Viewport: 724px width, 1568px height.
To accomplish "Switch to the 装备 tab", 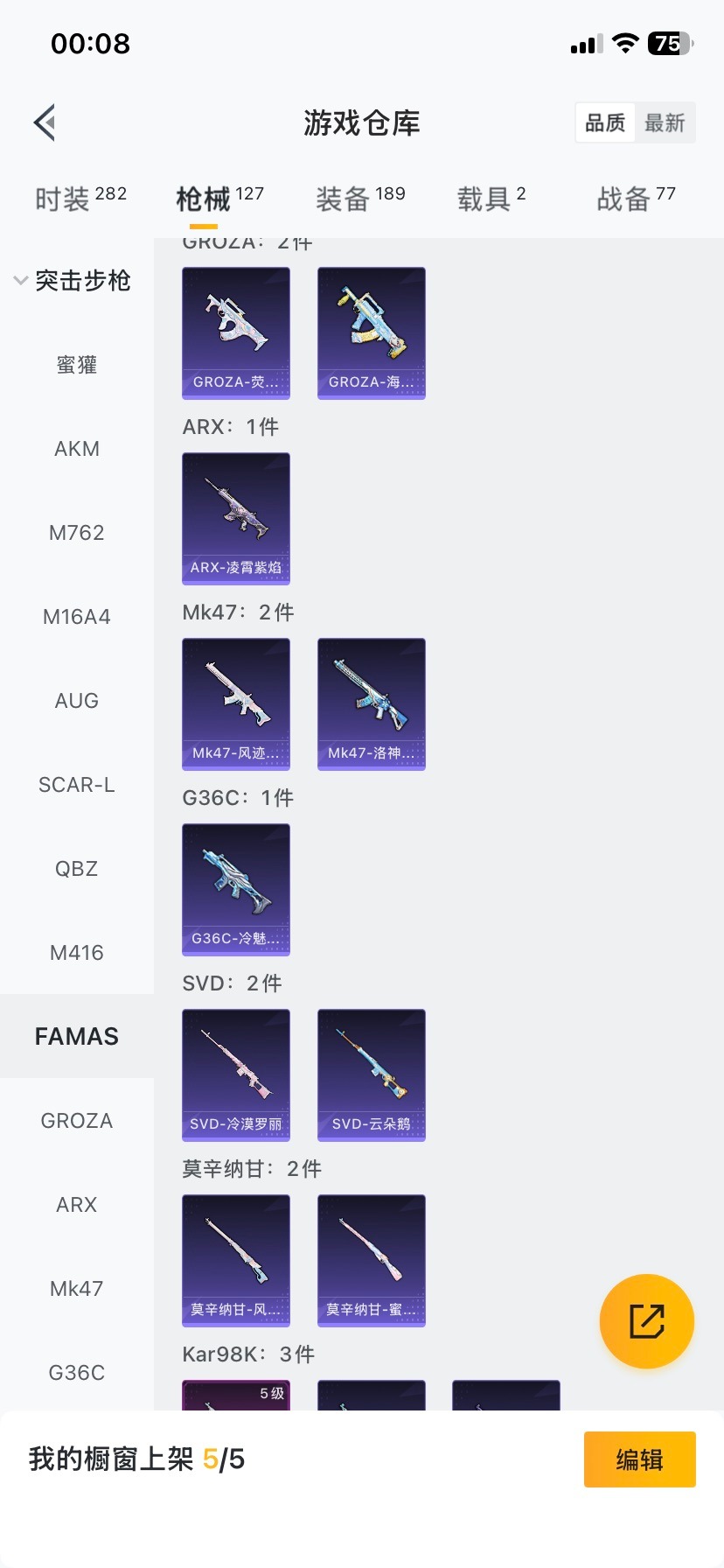I will 360,199.
